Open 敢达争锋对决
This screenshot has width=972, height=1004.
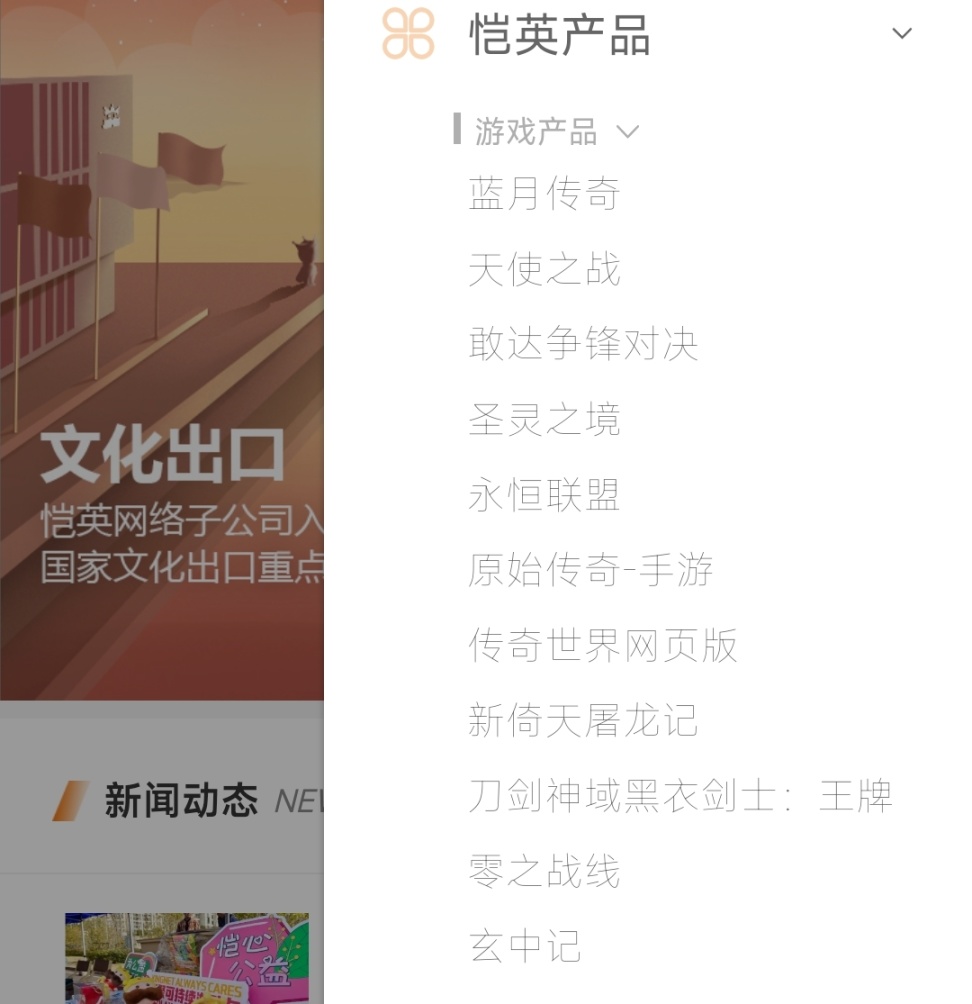pos(583,344)
